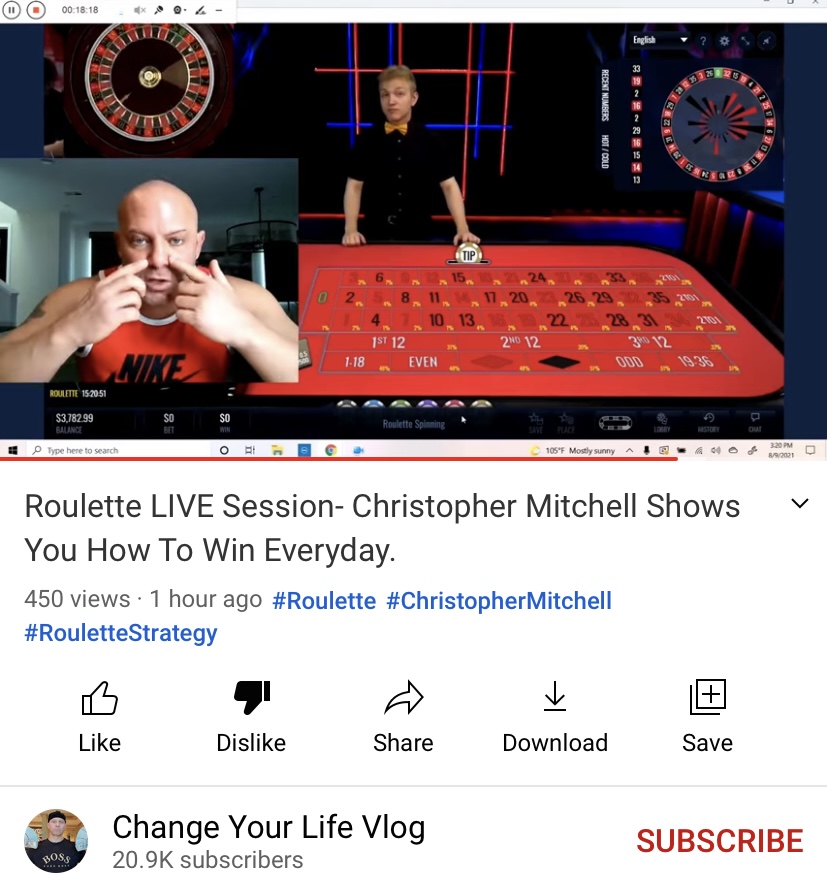Dislike the video
This screenshot has width=827, height=893.
(x=251, y=716)
